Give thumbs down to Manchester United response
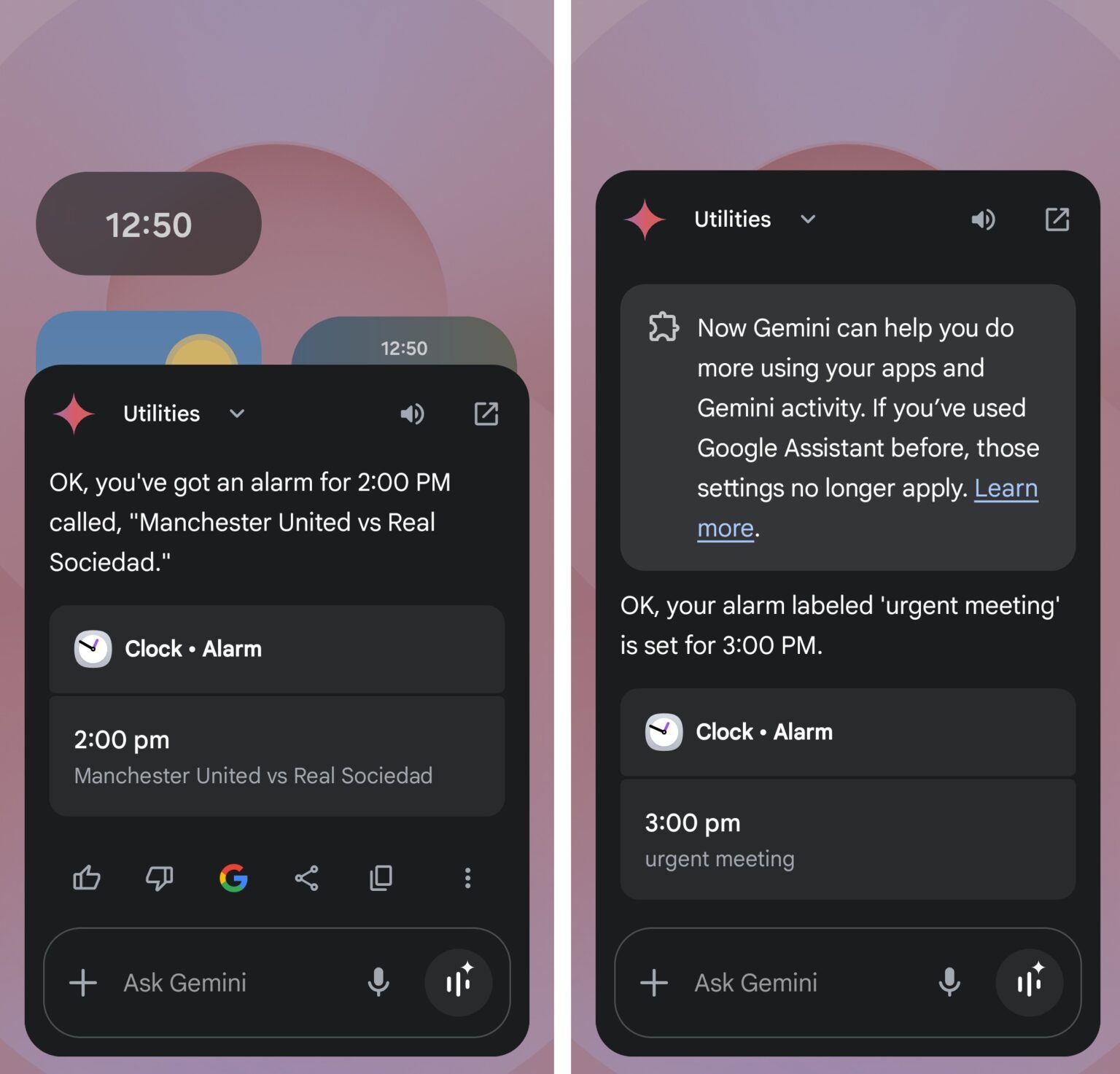Viewport: 1120px width, 1074px height. click(x=160, y=878)
